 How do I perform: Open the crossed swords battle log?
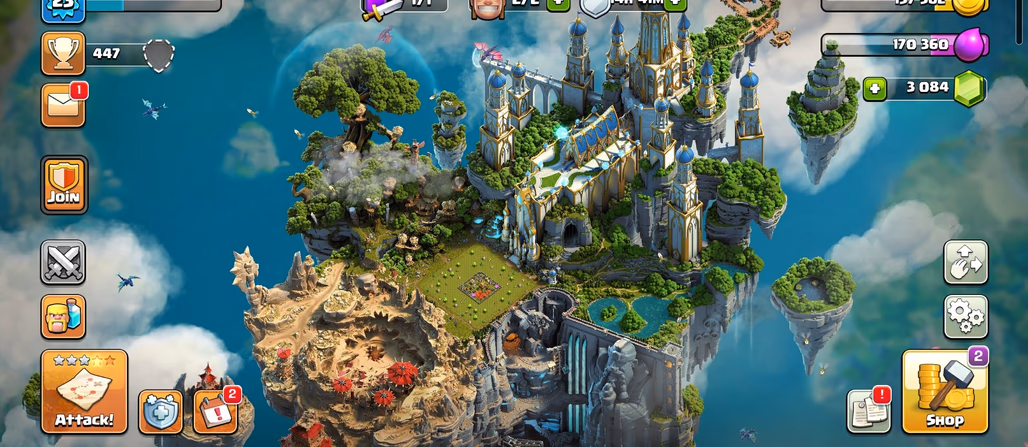pos(62,262)
